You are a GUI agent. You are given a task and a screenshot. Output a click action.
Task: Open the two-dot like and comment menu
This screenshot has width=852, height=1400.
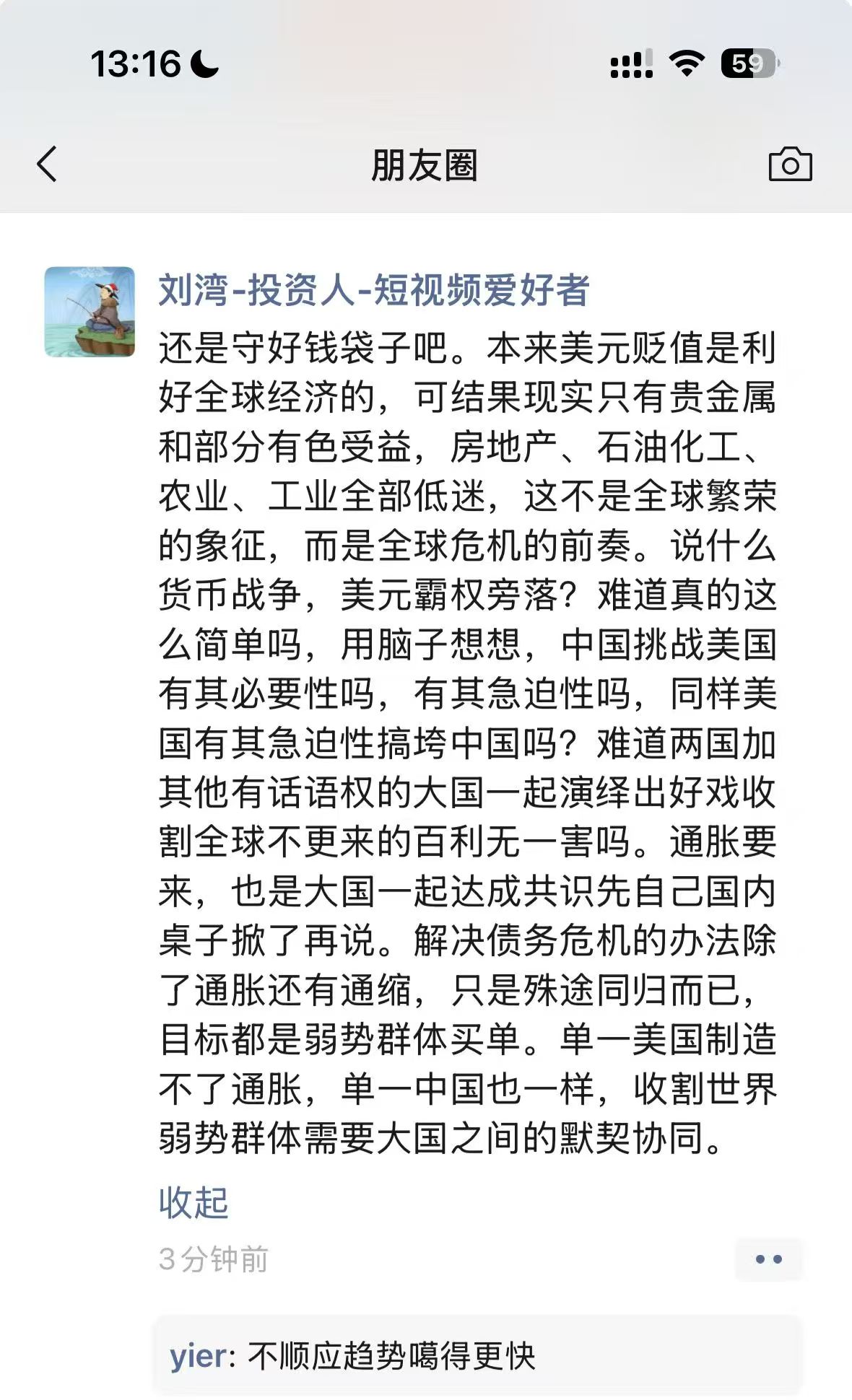pos(768,1259)
